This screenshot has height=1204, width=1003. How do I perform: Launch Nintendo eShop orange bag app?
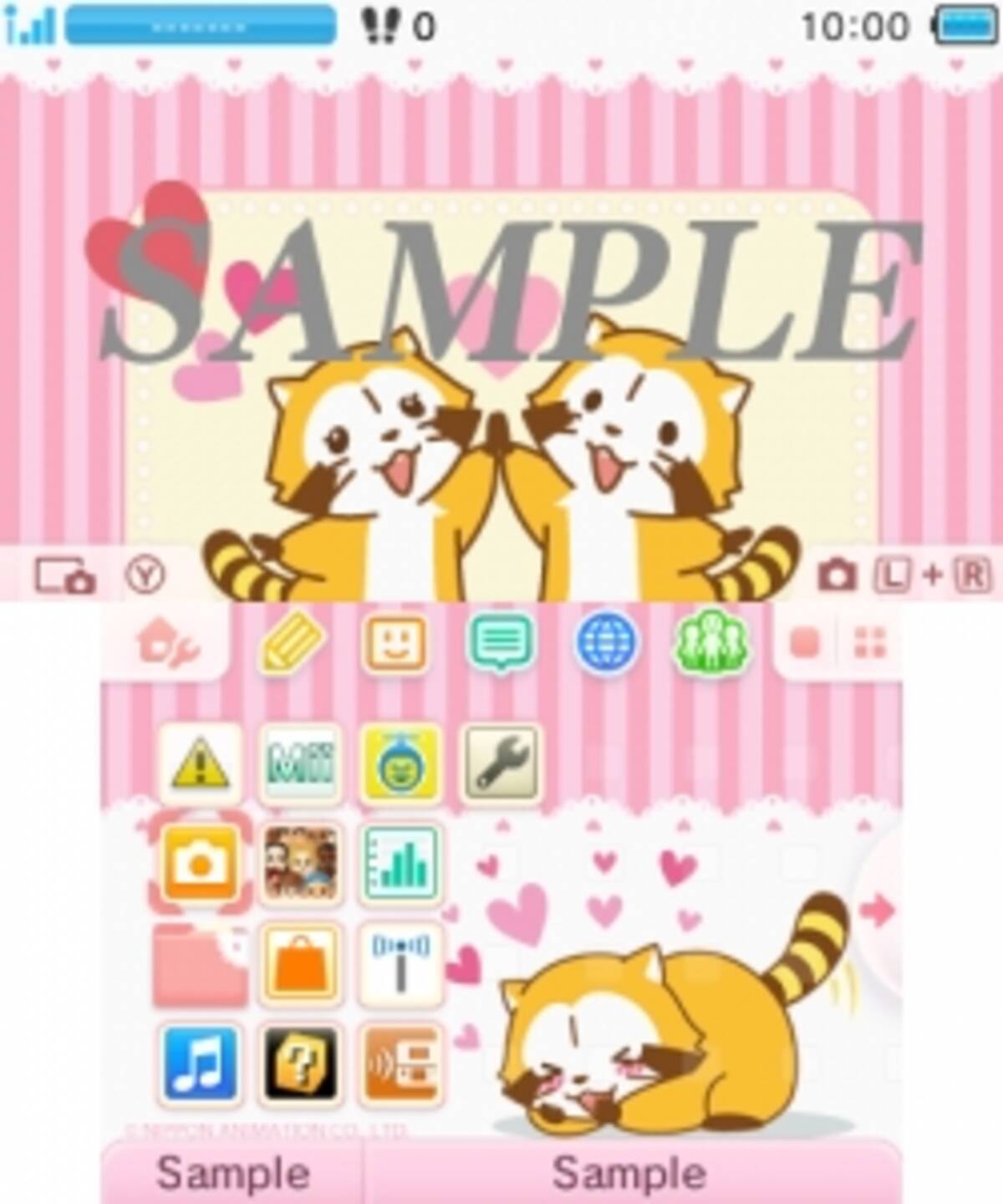(x=301, y=964)
